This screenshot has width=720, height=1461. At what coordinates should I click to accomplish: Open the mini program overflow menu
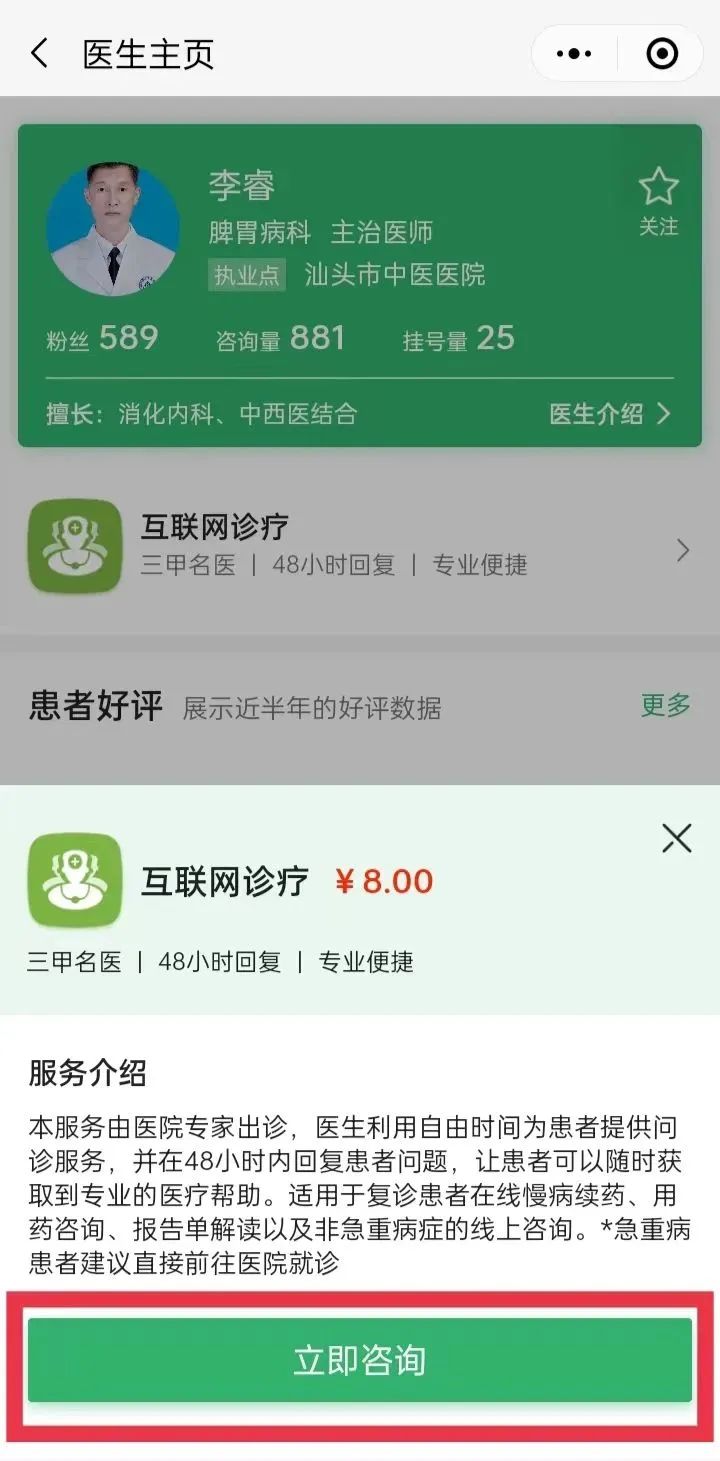pyautogui.click(x=574, y=54)
